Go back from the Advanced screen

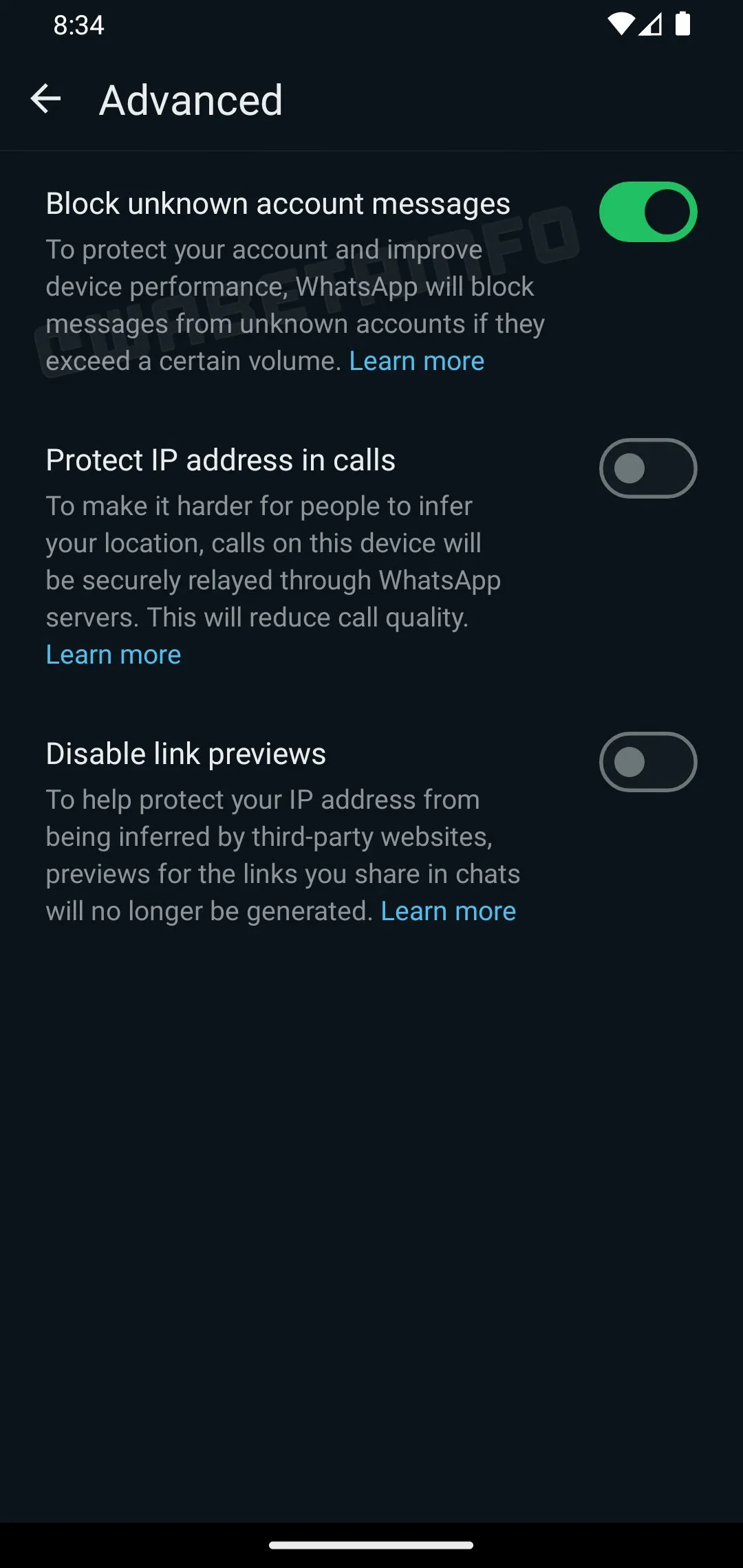(x=46, y=99)
